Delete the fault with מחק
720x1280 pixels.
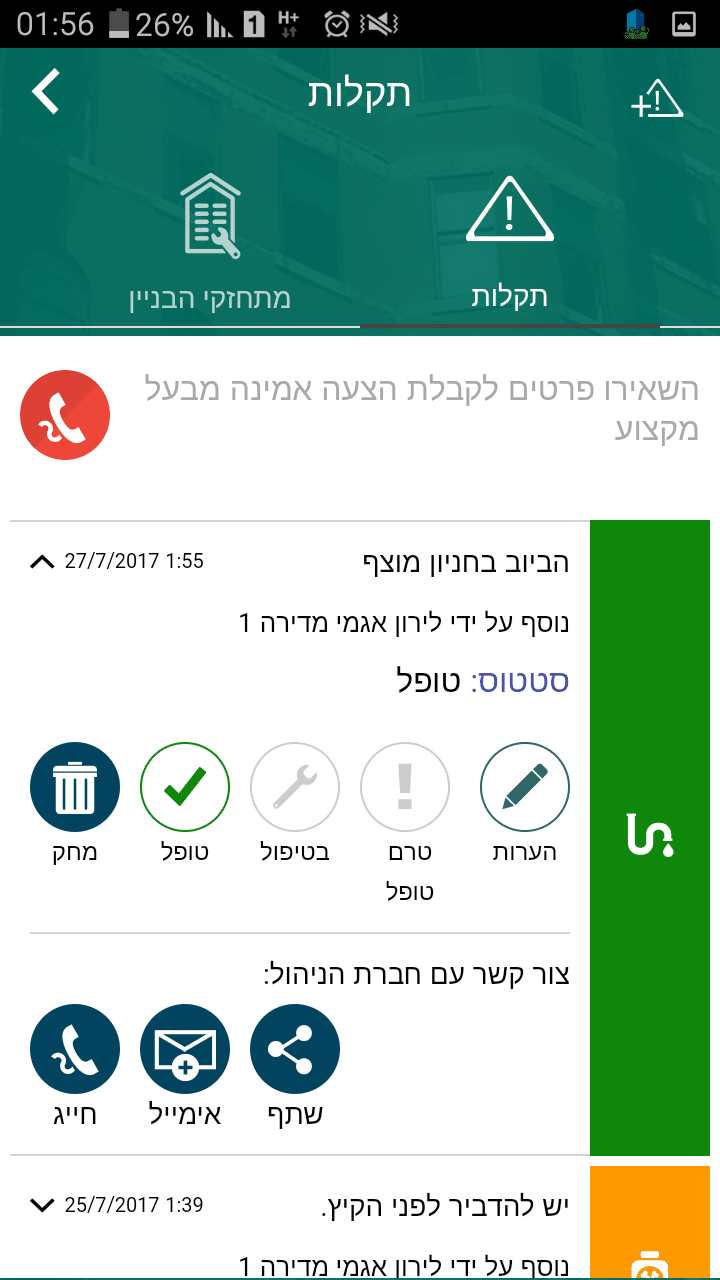tap(75, 787)
